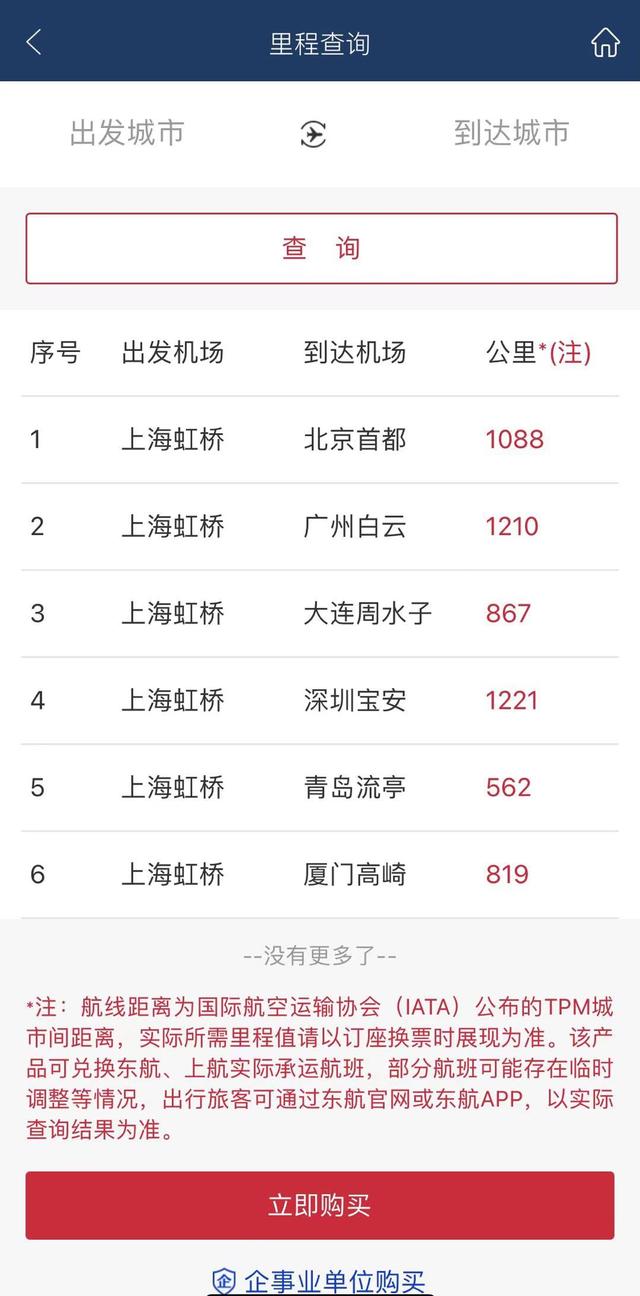The image size is (640, 1296).
Task: Tap 立即购买 to buy now
Action: tap(320, 1205)
